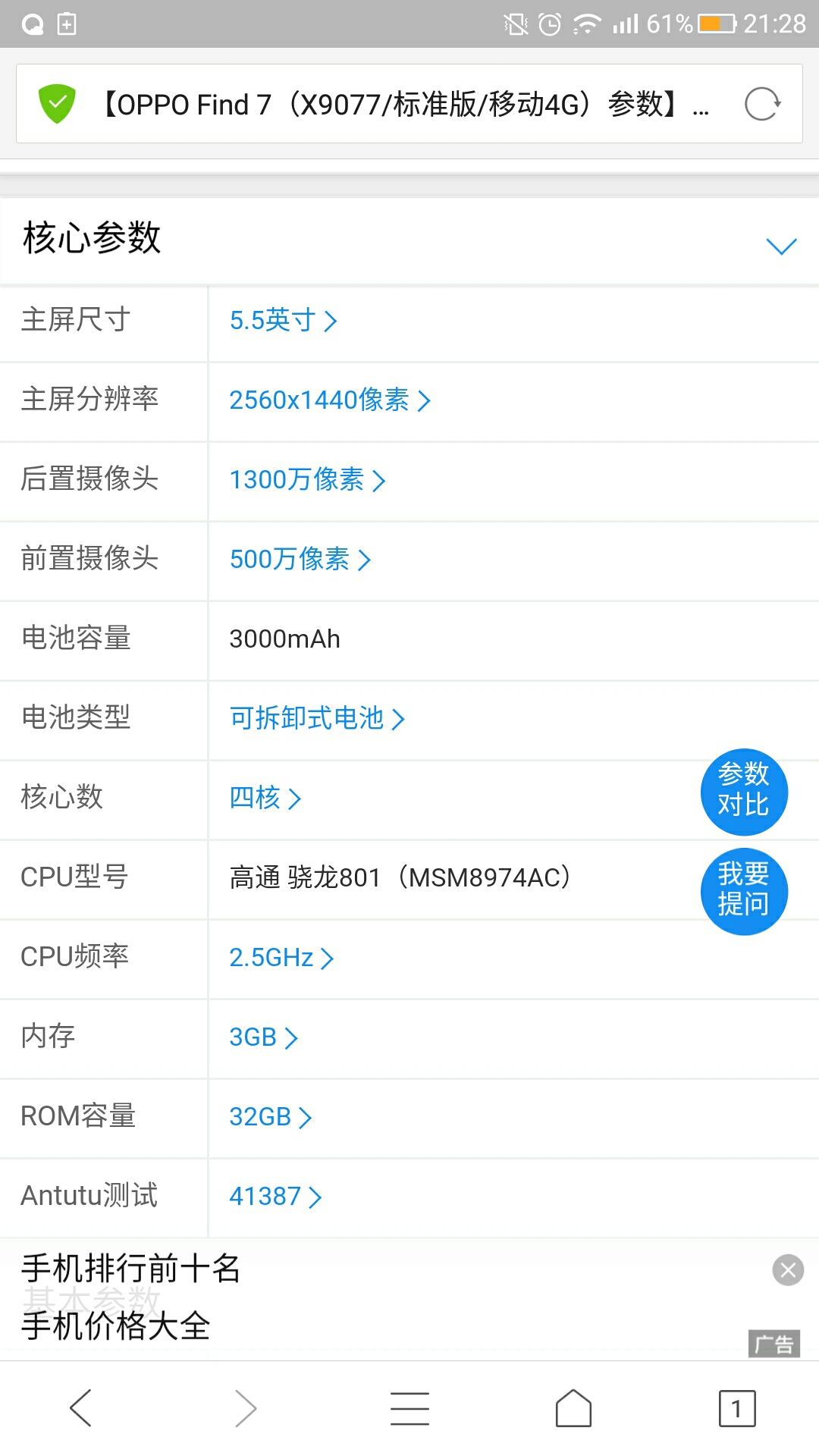
Task: Open the 1300万像素 rear camera link
Action: [307, 480]
